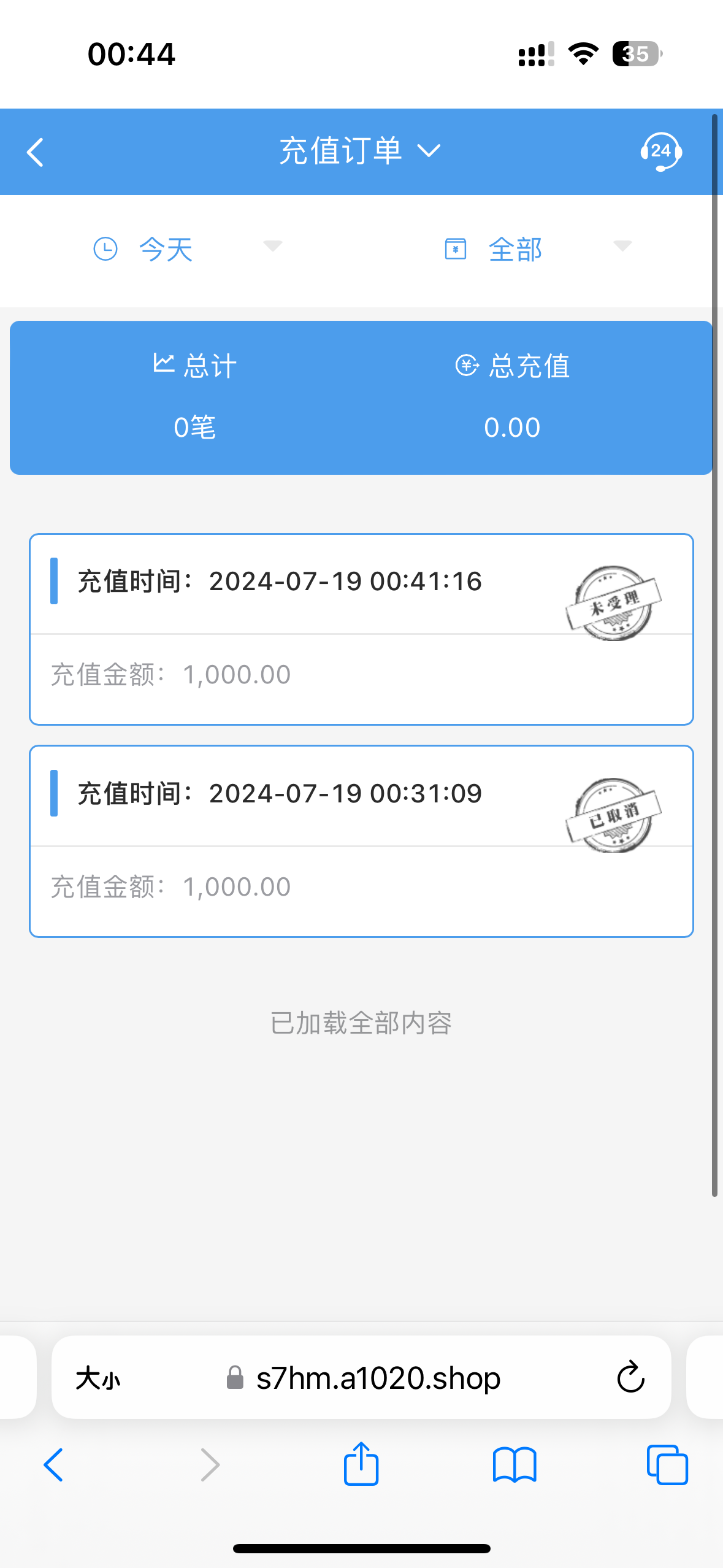
Task: Open the recharge order from 00:41:16
Action: tap(361, 629)
